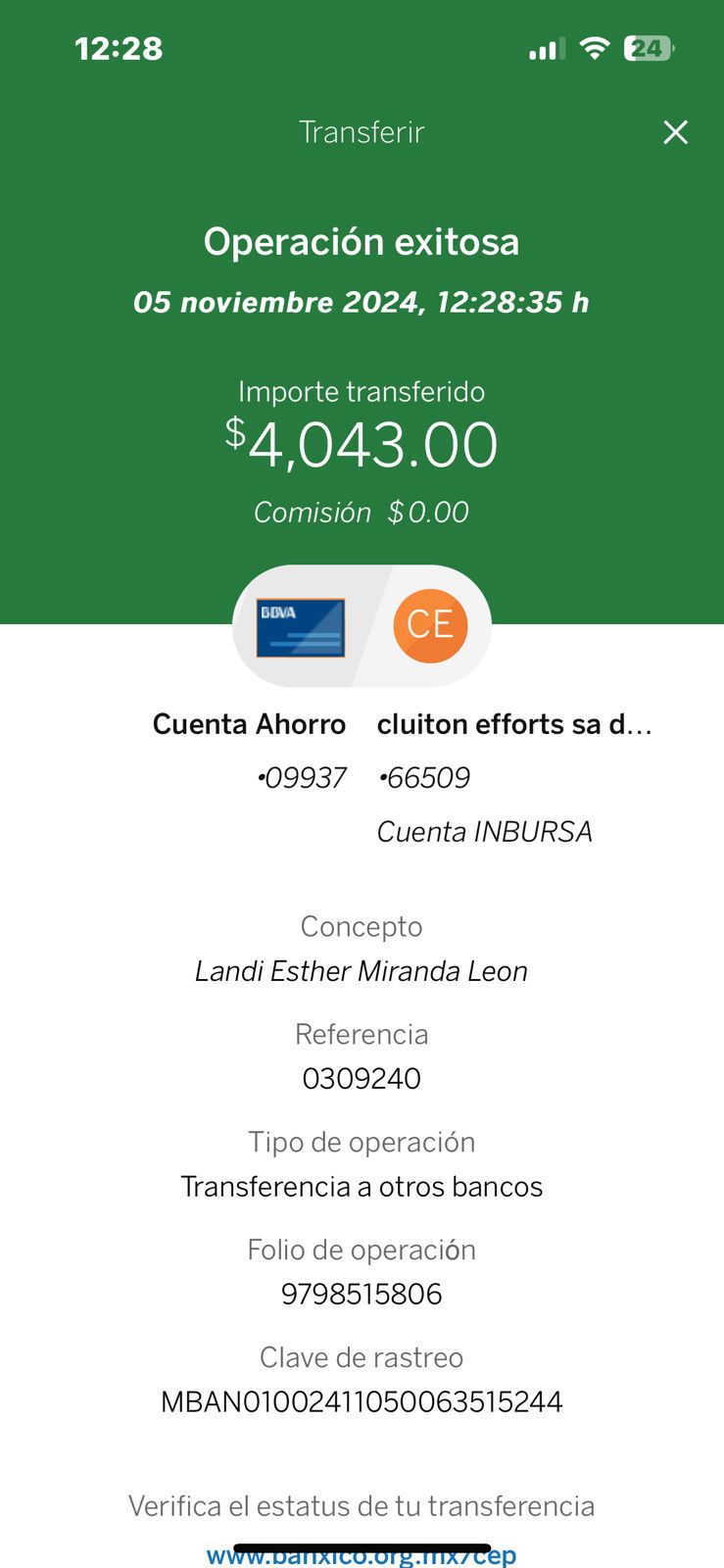Open the banxico.org.mx/cep verification link
724x1568 pixels.
click(x=362, y=1555)
